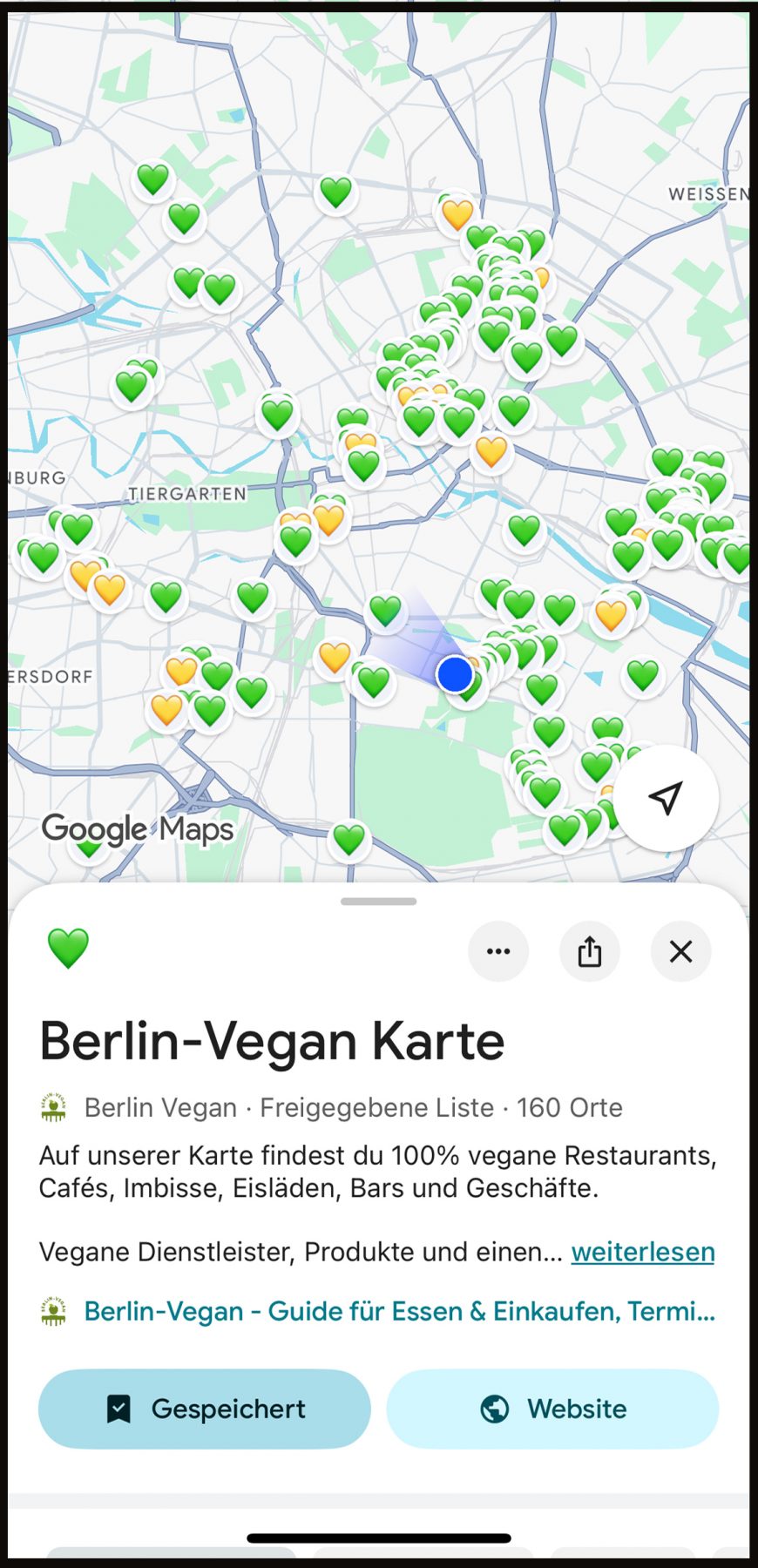Expand description via weiterlesen link

click(643, 1252)
